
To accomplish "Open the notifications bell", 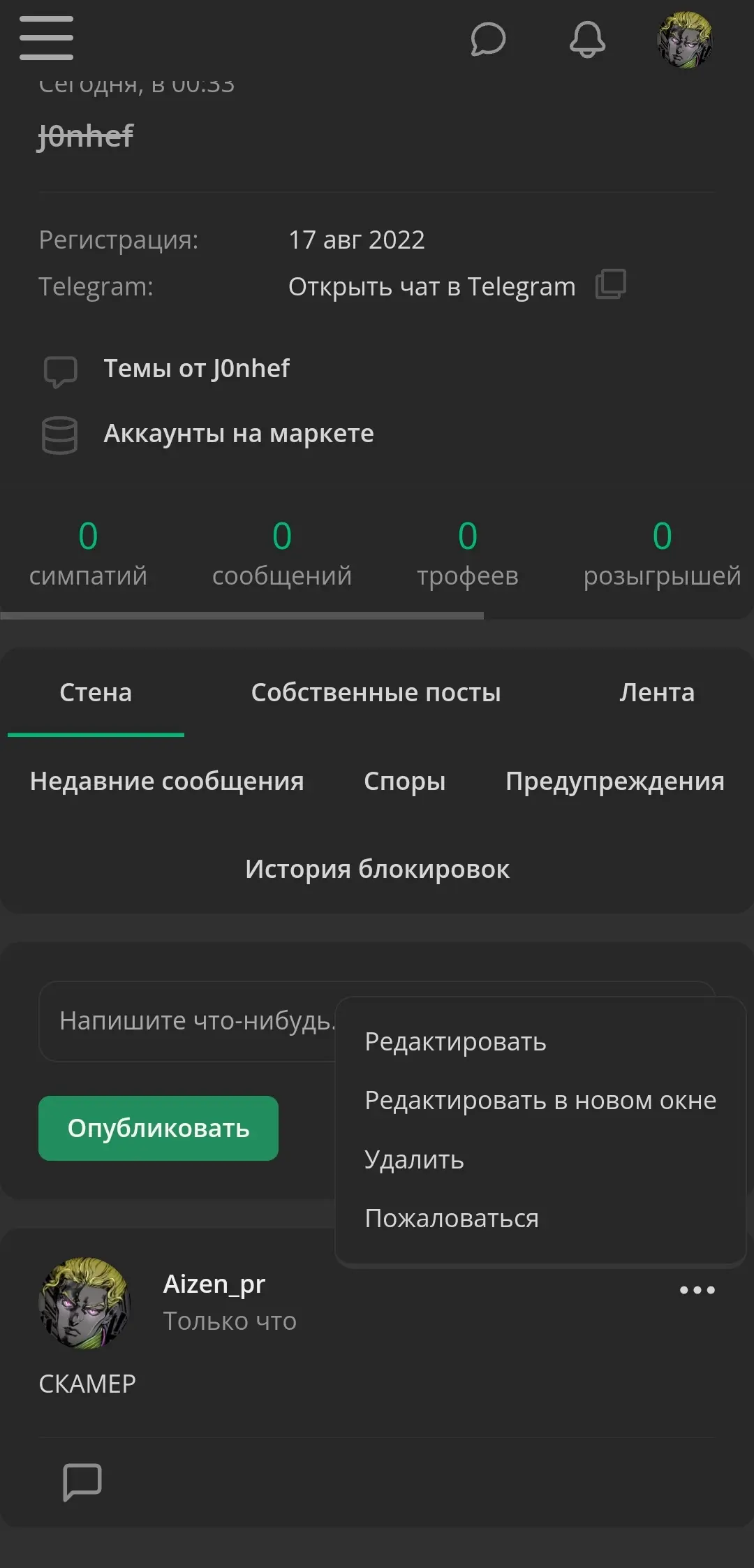I will click(587, 39).
